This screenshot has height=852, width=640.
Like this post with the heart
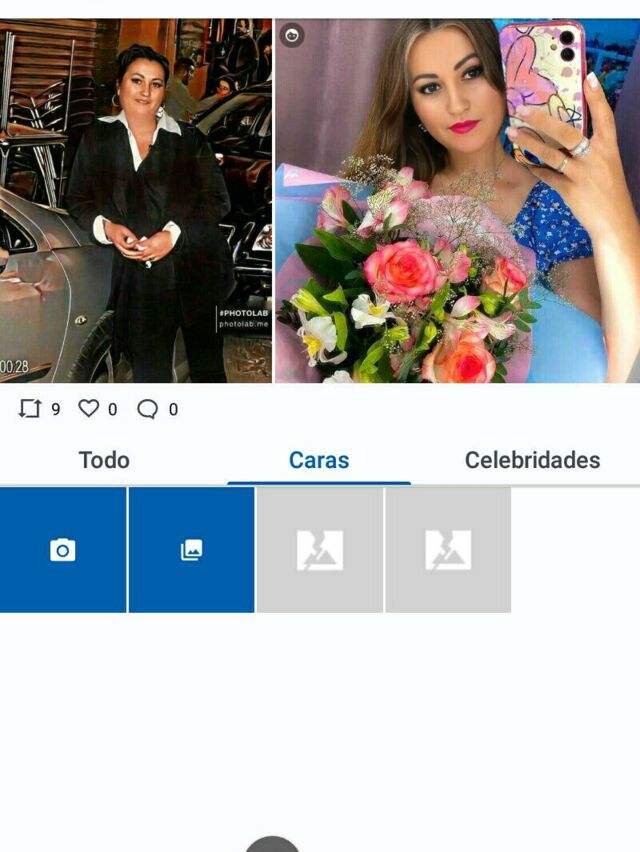coord(90,409)
